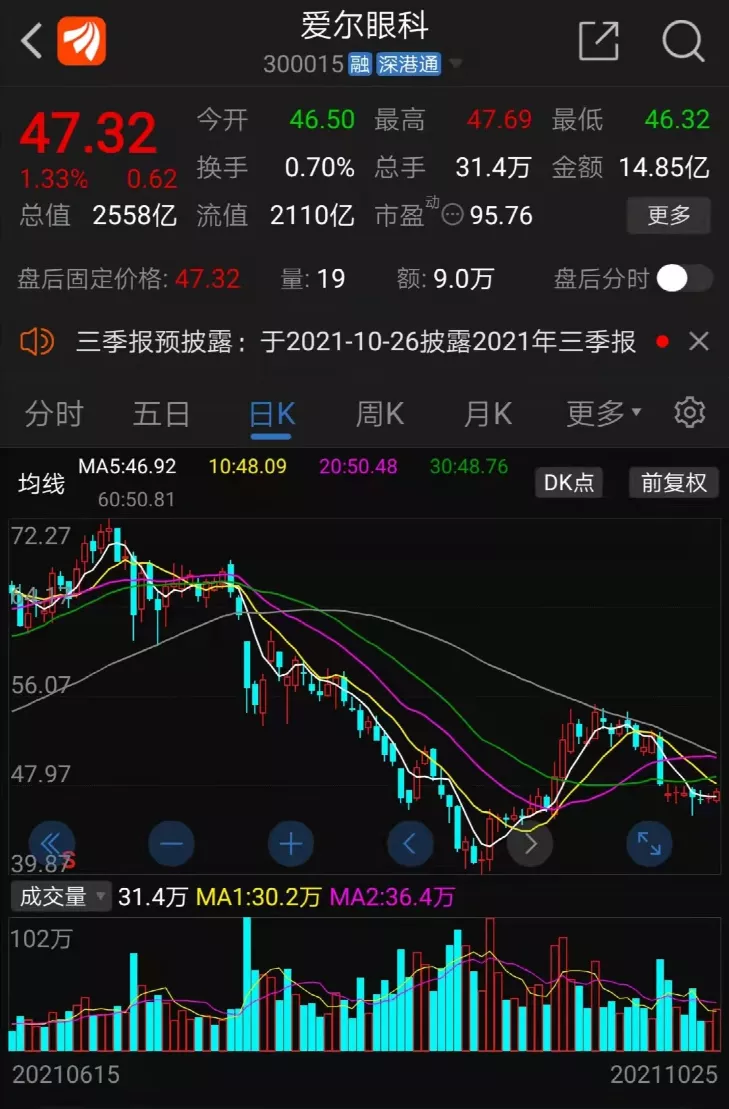Select the 日K tab
729x1109 pixels.
pyautogui.click(x=272, y=413)
